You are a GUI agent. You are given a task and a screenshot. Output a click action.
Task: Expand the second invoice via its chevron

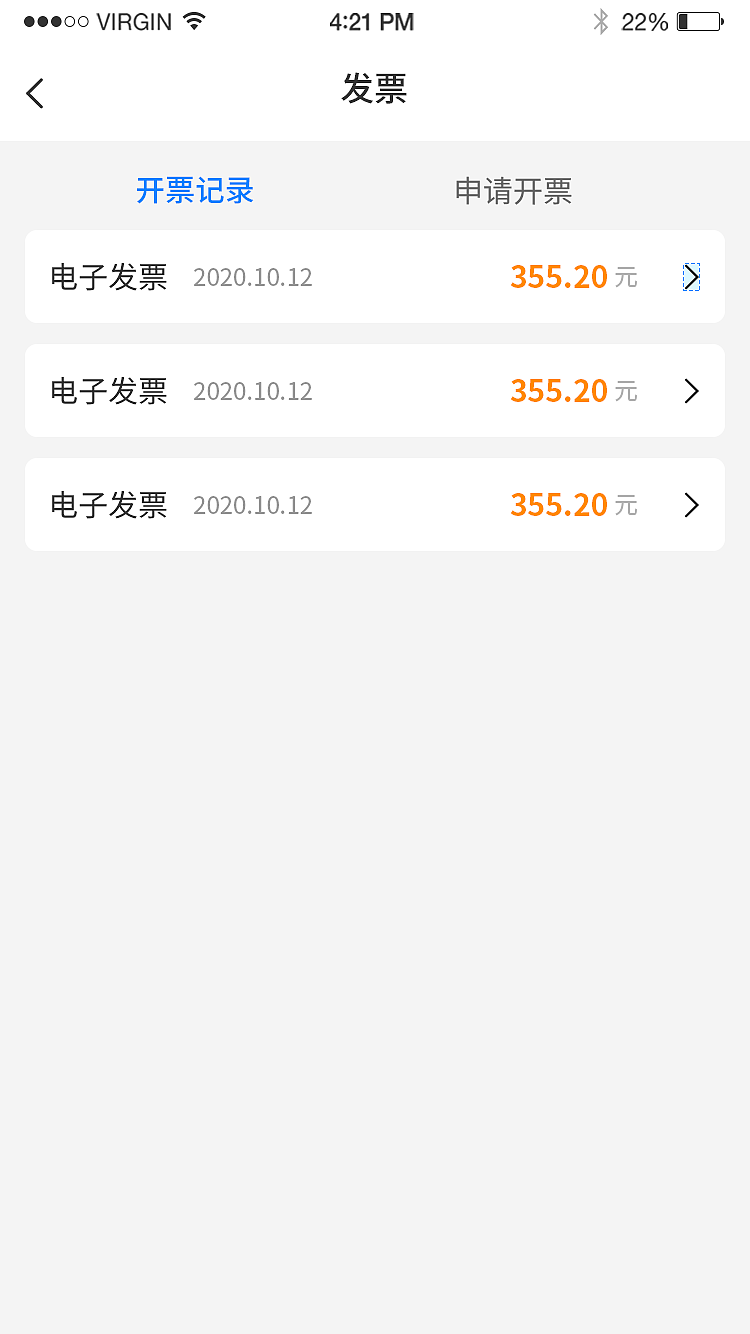[x=690, y=391]
